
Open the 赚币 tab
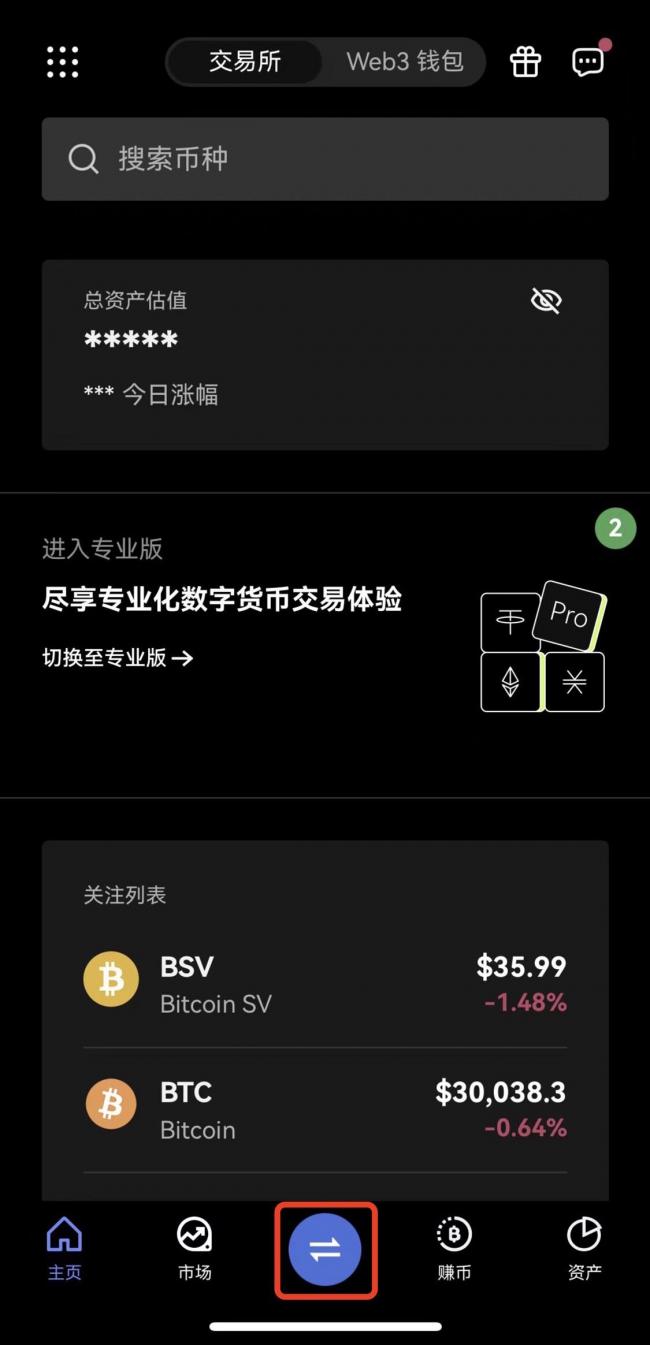pyautogui.click(x=455, y=1249)
